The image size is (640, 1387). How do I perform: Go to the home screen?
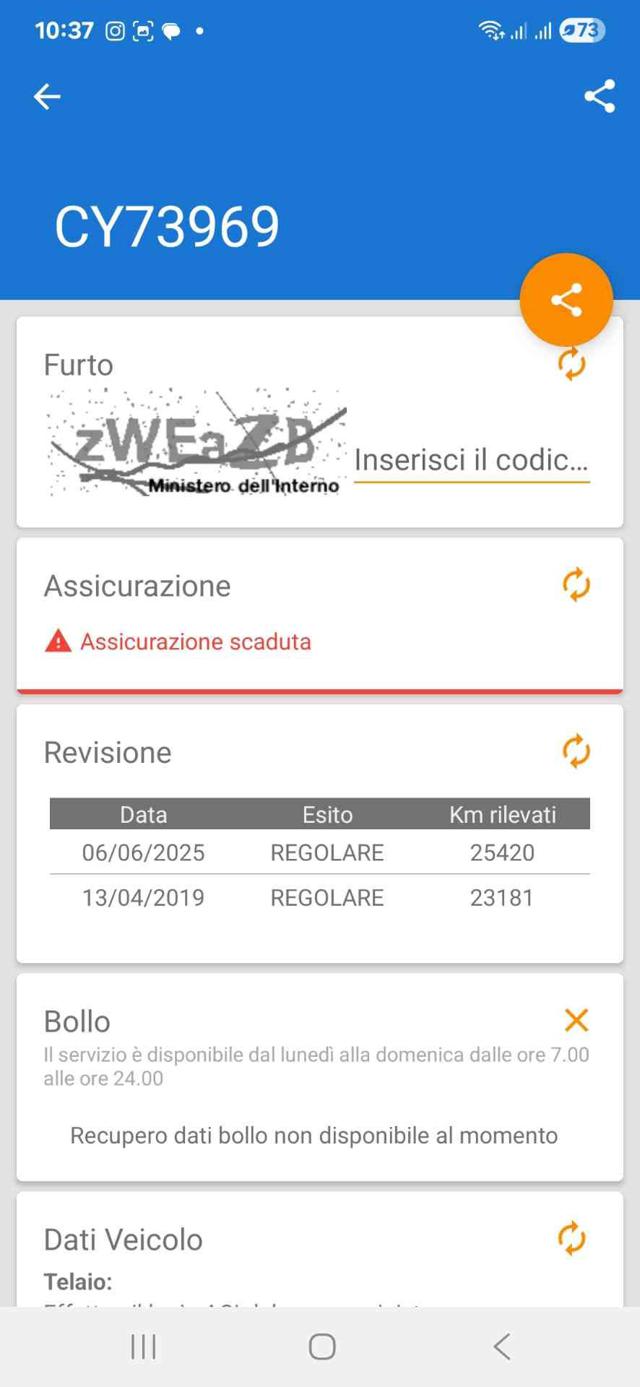[321, 1347]
